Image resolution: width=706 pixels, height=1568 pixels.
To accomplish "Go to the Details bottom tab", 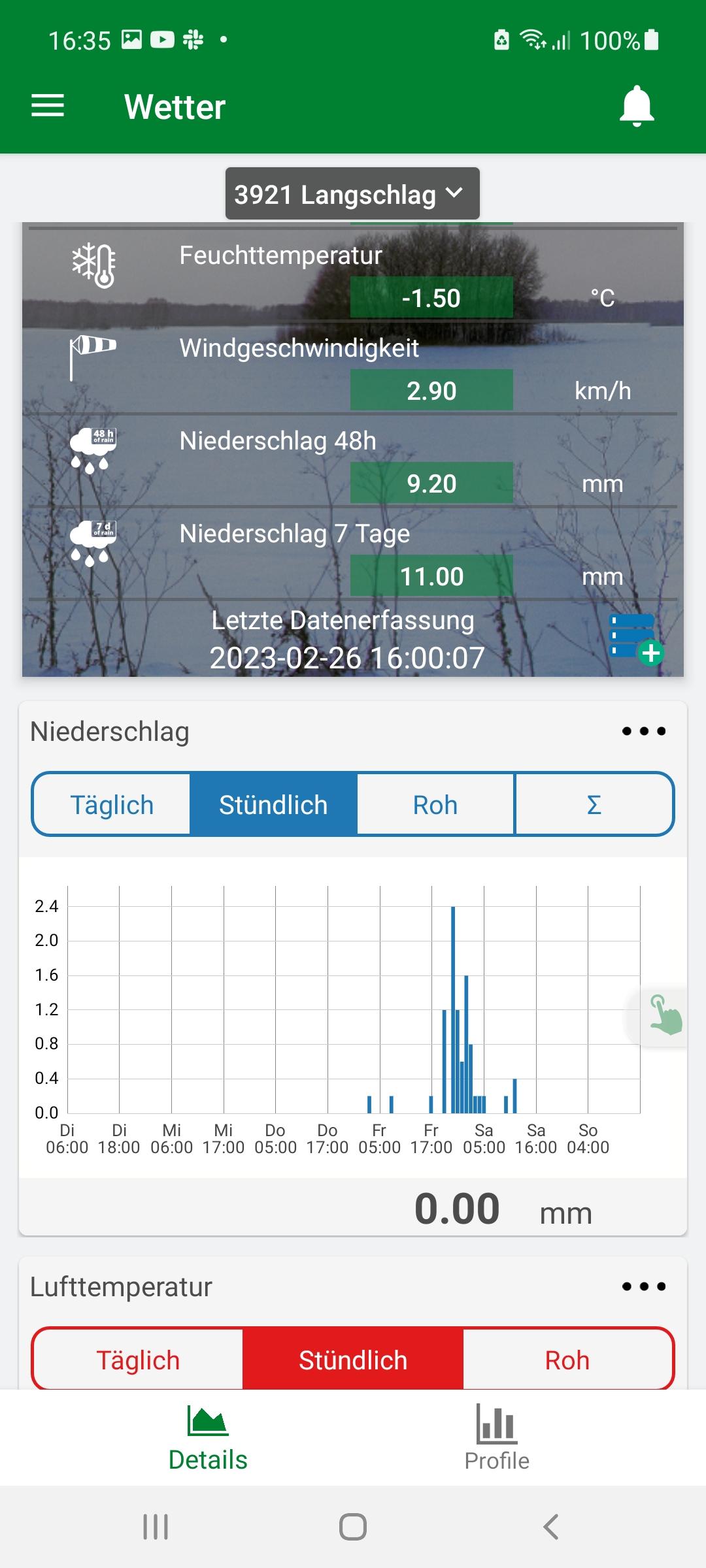I will click(x=208, y=1439).
